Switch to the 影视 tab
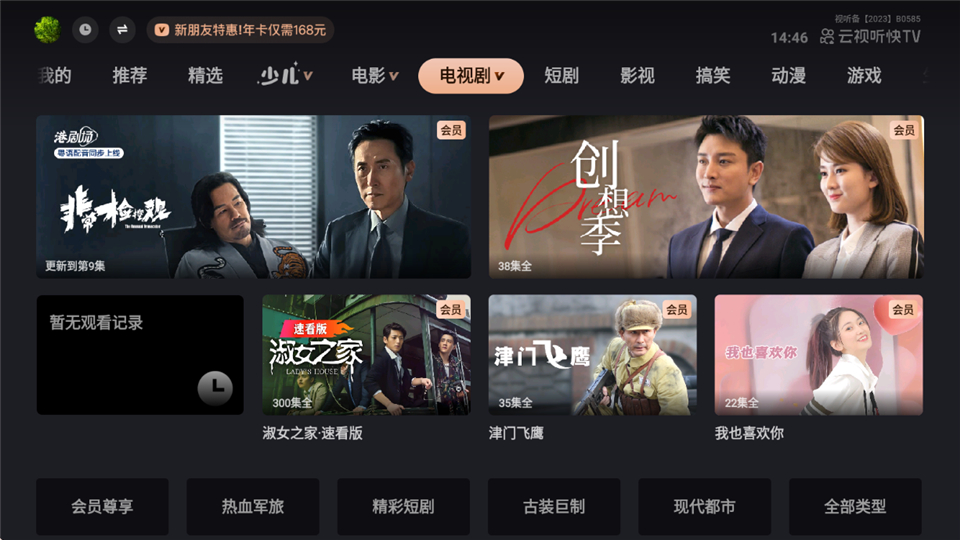The image size is (960, 540). 637,76
